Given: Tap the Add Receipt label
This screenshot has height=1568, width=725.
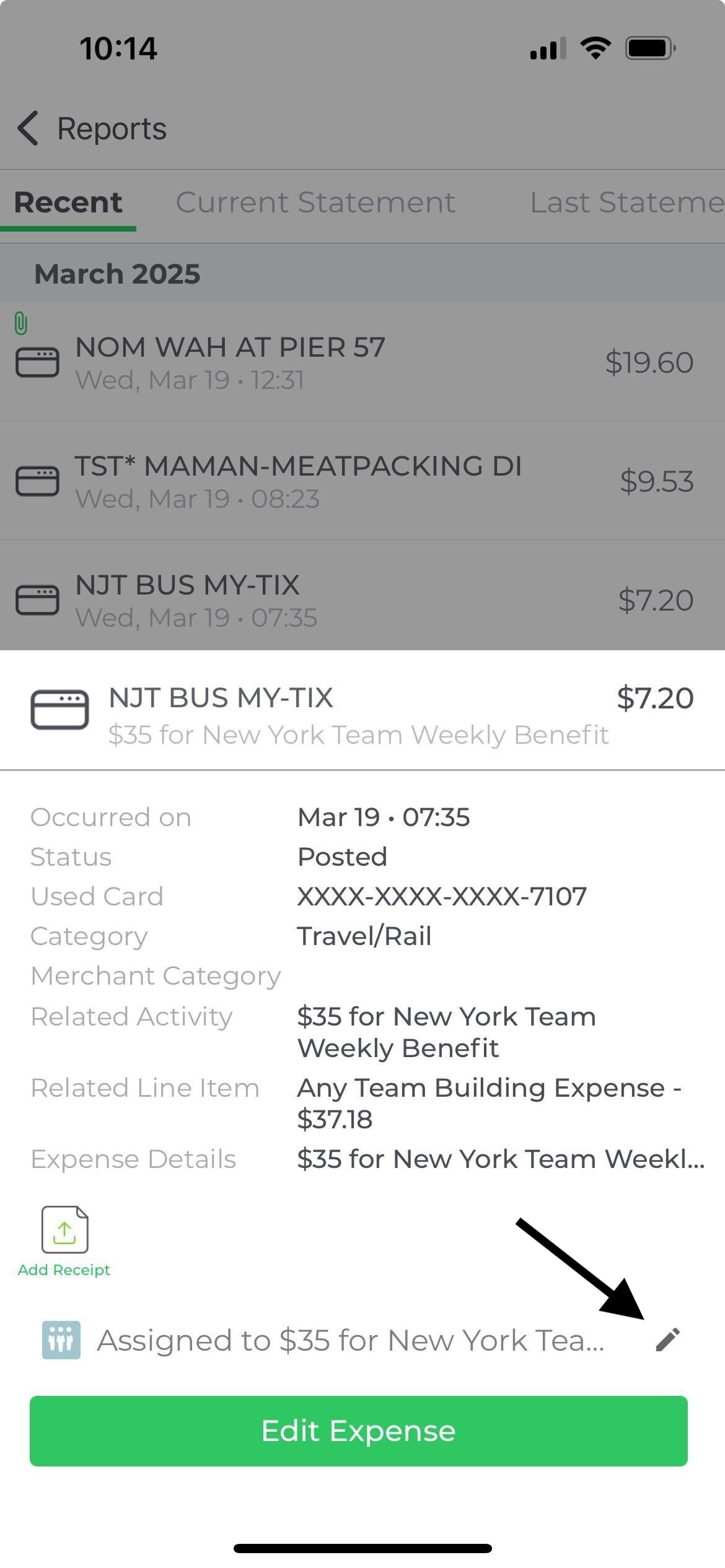Looking at the screenshot, I should click(64, 1269).
